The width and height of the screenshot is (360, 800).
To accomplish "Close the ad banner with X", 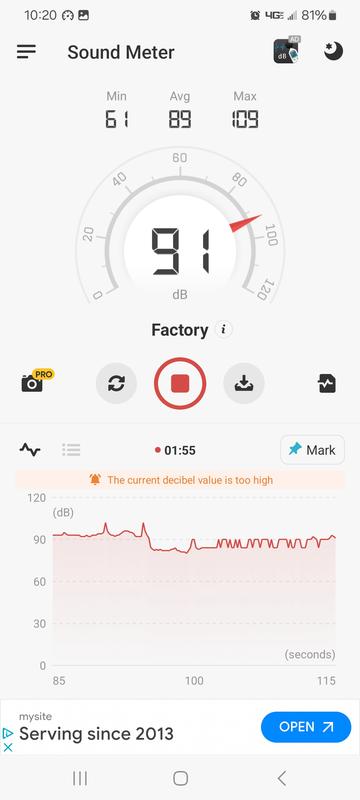I will 8,747.
